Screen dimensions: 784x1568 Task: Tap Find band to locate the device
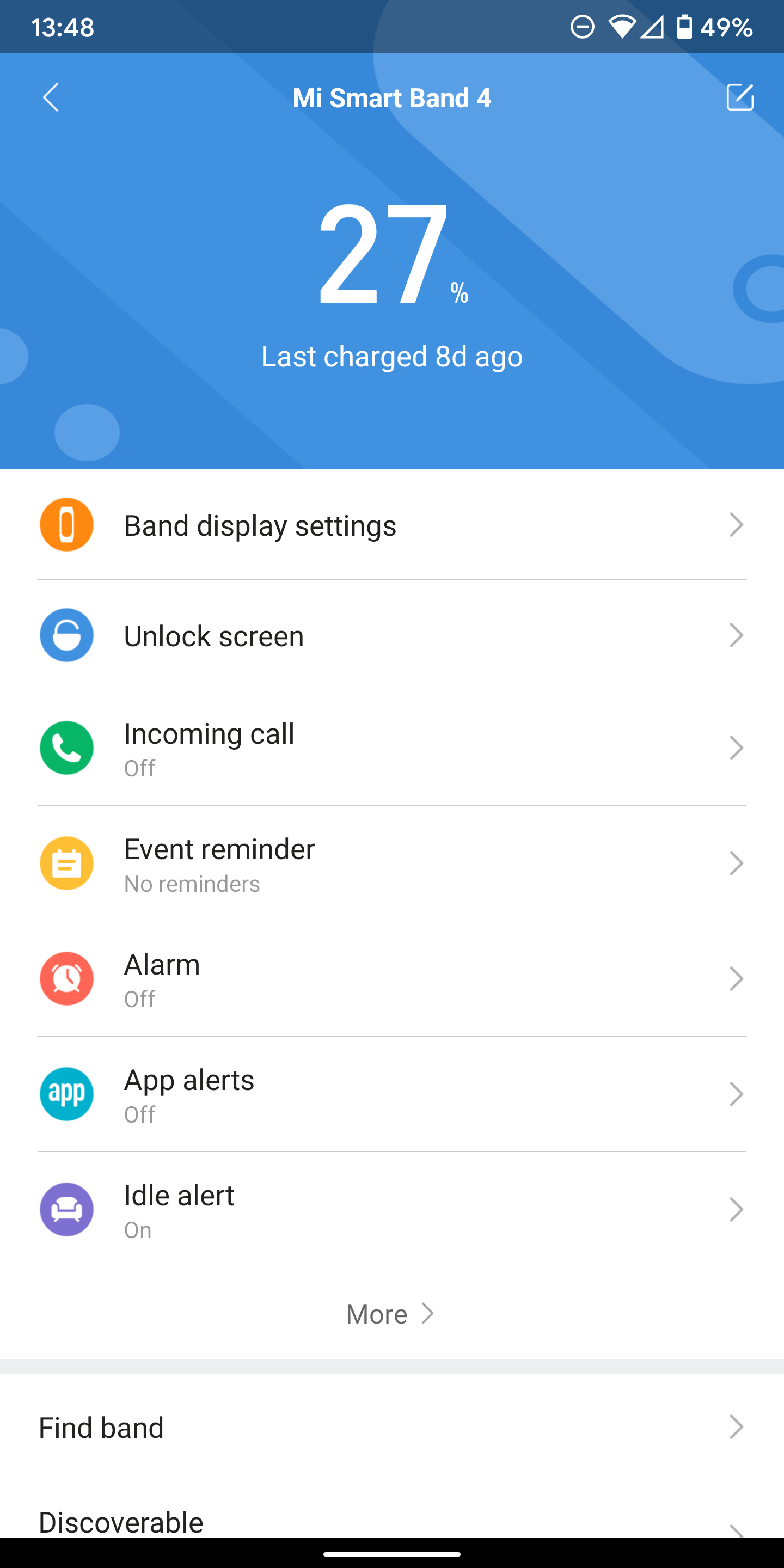pos(392,1428)
